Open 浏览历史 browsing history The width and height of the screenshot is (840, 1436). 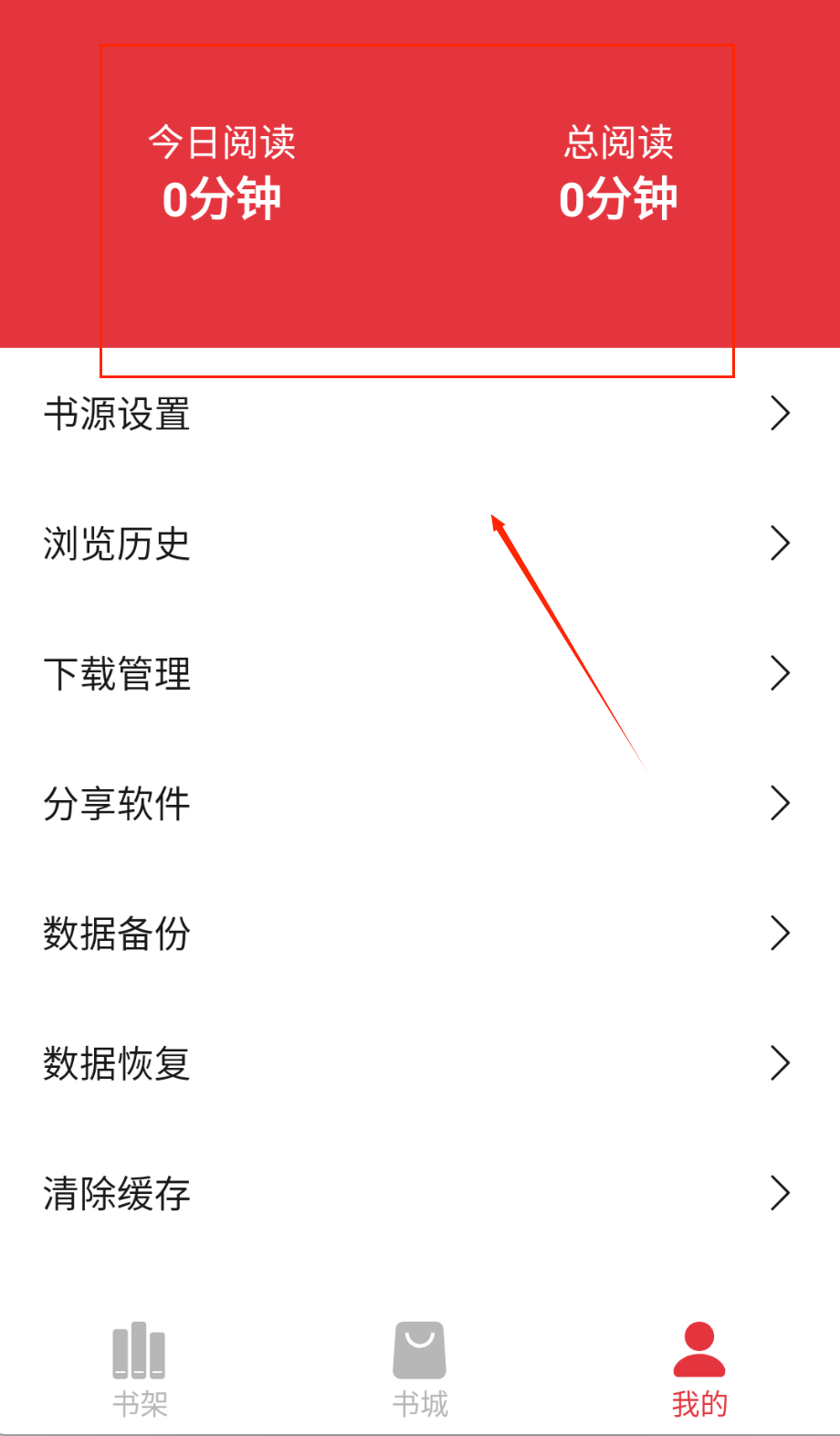(x=117, y=544)
